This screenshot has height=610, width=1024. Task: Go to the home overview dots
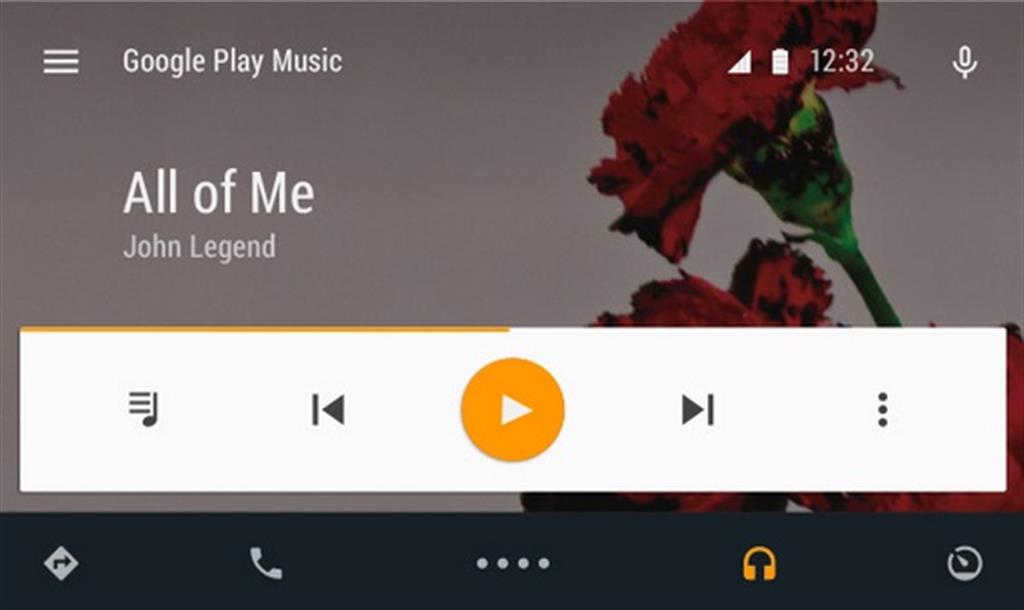click(513, 564)
